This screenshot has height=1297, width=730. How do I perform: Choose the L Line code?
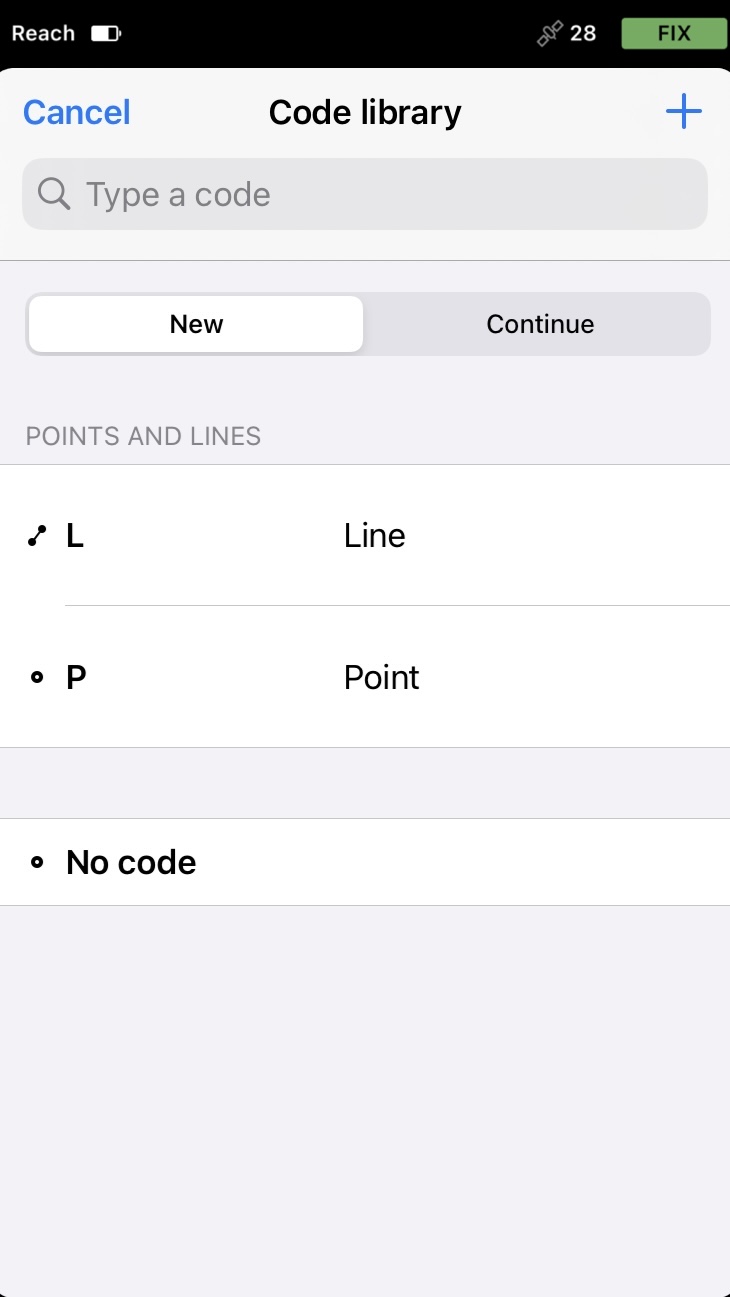(x=365, y=535)
